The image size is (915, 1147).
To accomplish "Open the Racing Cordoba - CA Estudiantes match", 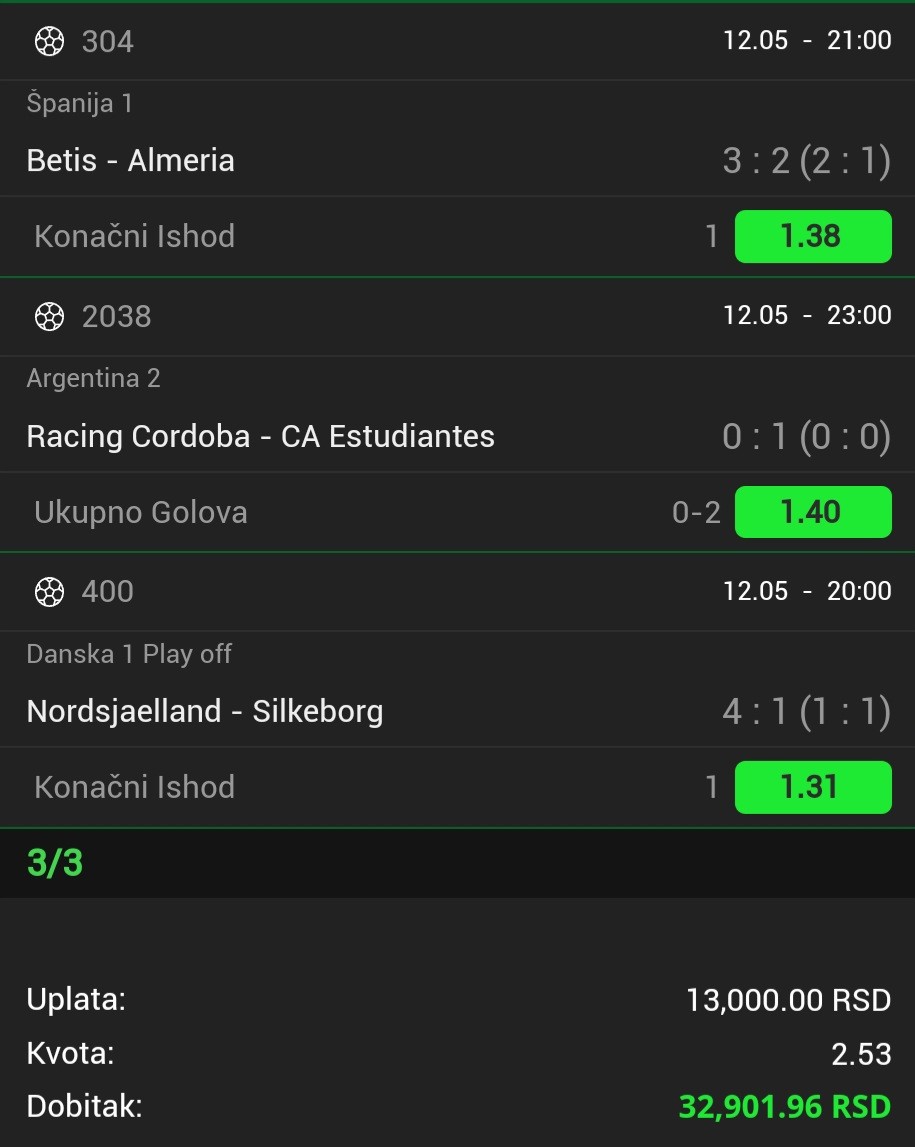I will 261,436.
